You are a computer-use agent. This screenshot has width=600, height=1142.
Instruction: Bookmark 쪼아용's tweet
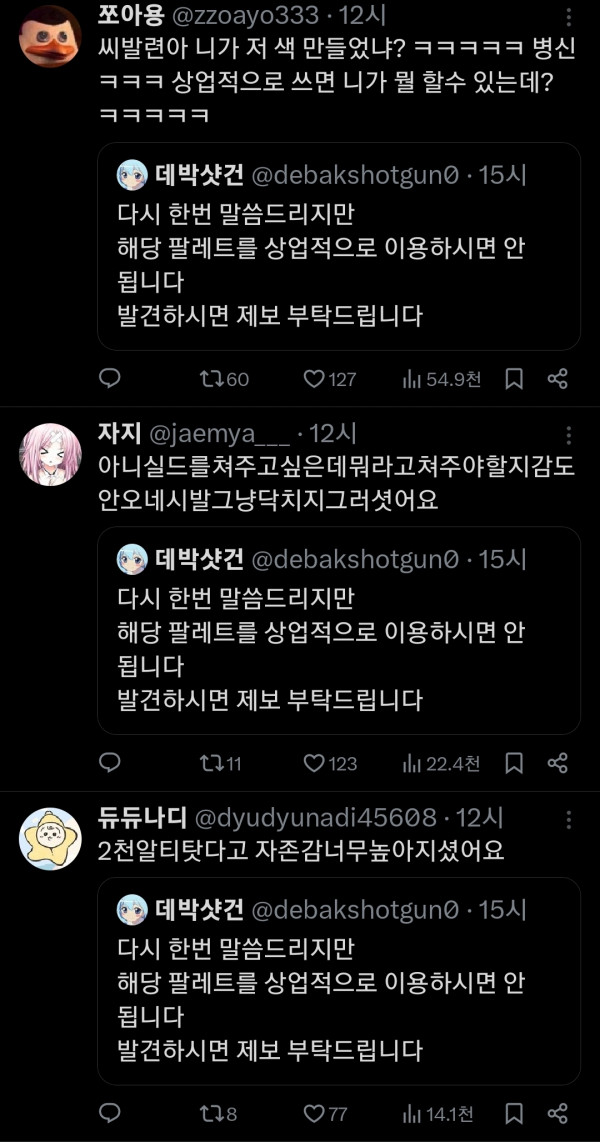[514, 379]
